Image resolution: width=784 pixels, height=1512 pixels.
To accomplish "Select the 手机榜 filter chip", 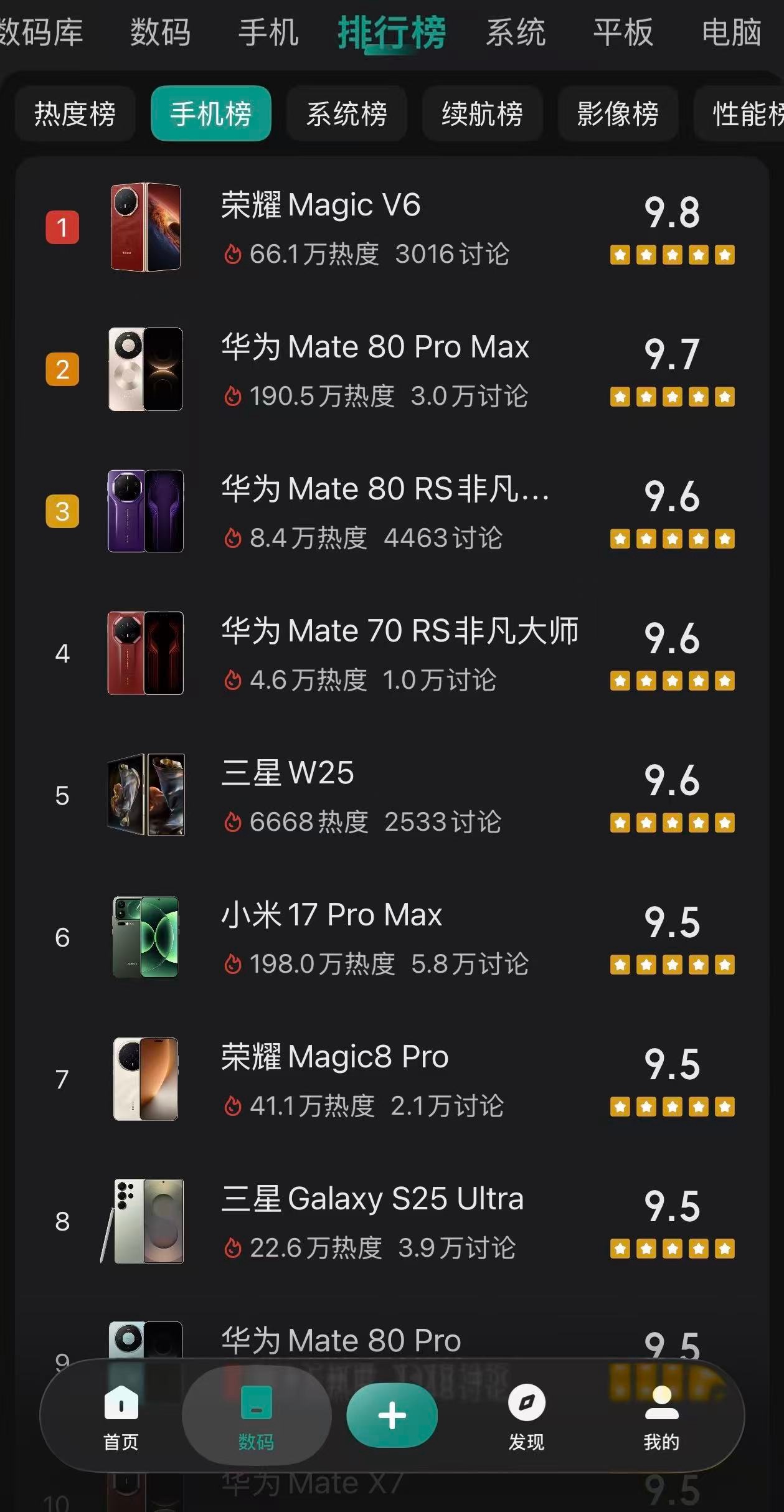I will [210, 114].
